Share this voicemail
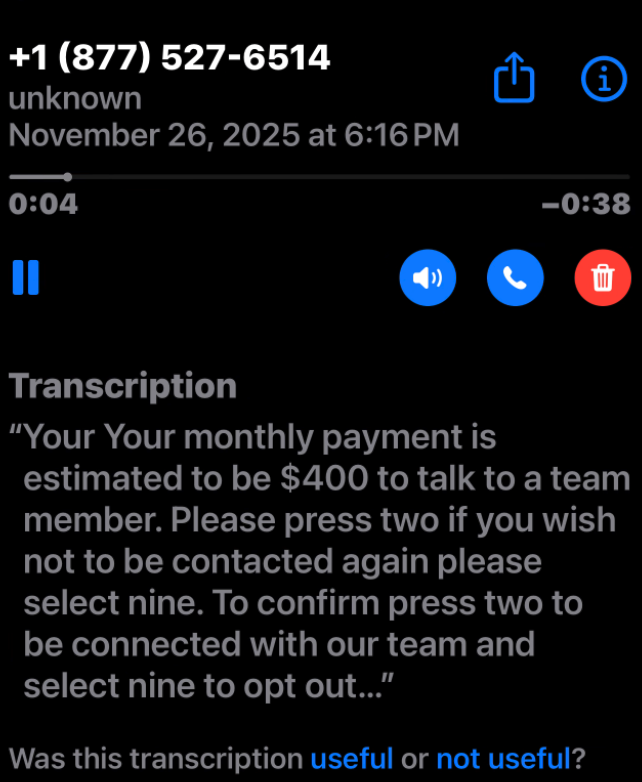Viewport: 642px width, 782px height. (x=515, y=79)
